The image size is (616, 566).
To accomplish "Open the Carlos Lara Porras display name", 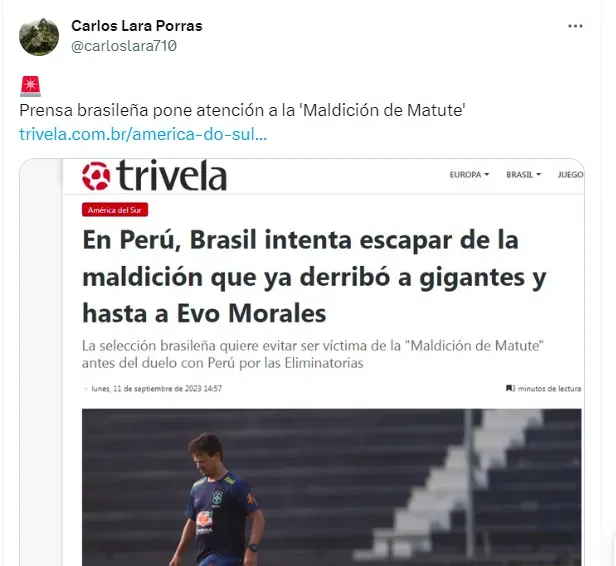I will click(x=135, y=25).
